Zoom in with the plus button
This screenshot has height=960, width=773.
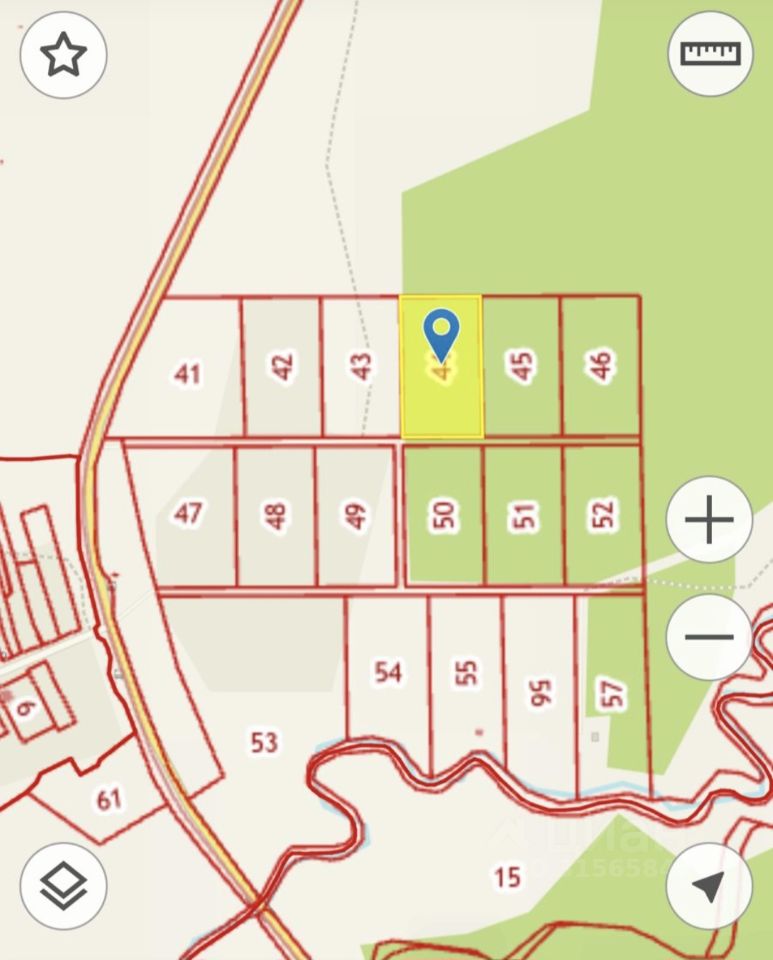tap(709, 519)
